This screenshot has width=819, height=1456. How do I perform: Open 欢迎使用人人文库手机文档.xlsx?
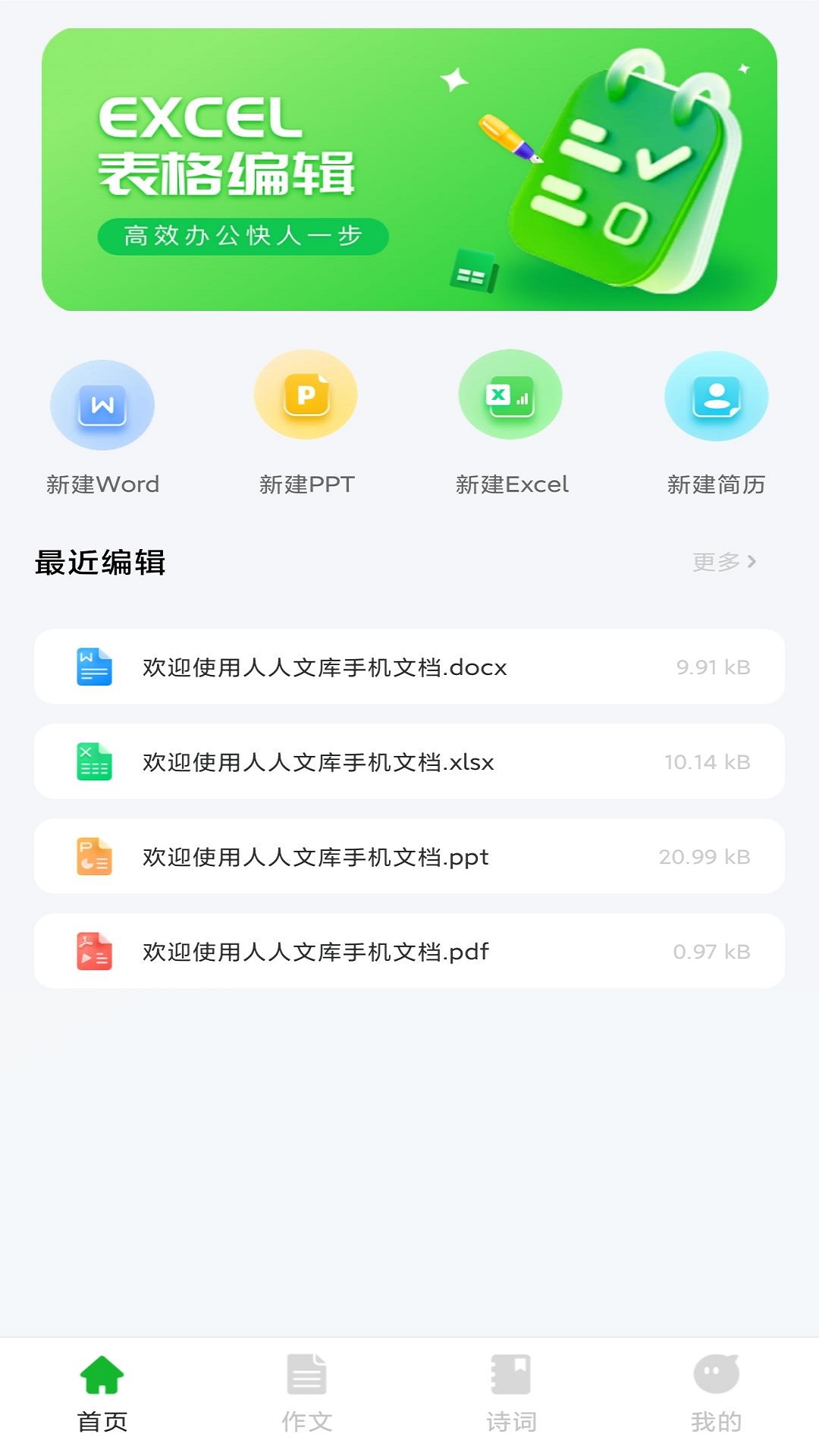tap(409, 761)
